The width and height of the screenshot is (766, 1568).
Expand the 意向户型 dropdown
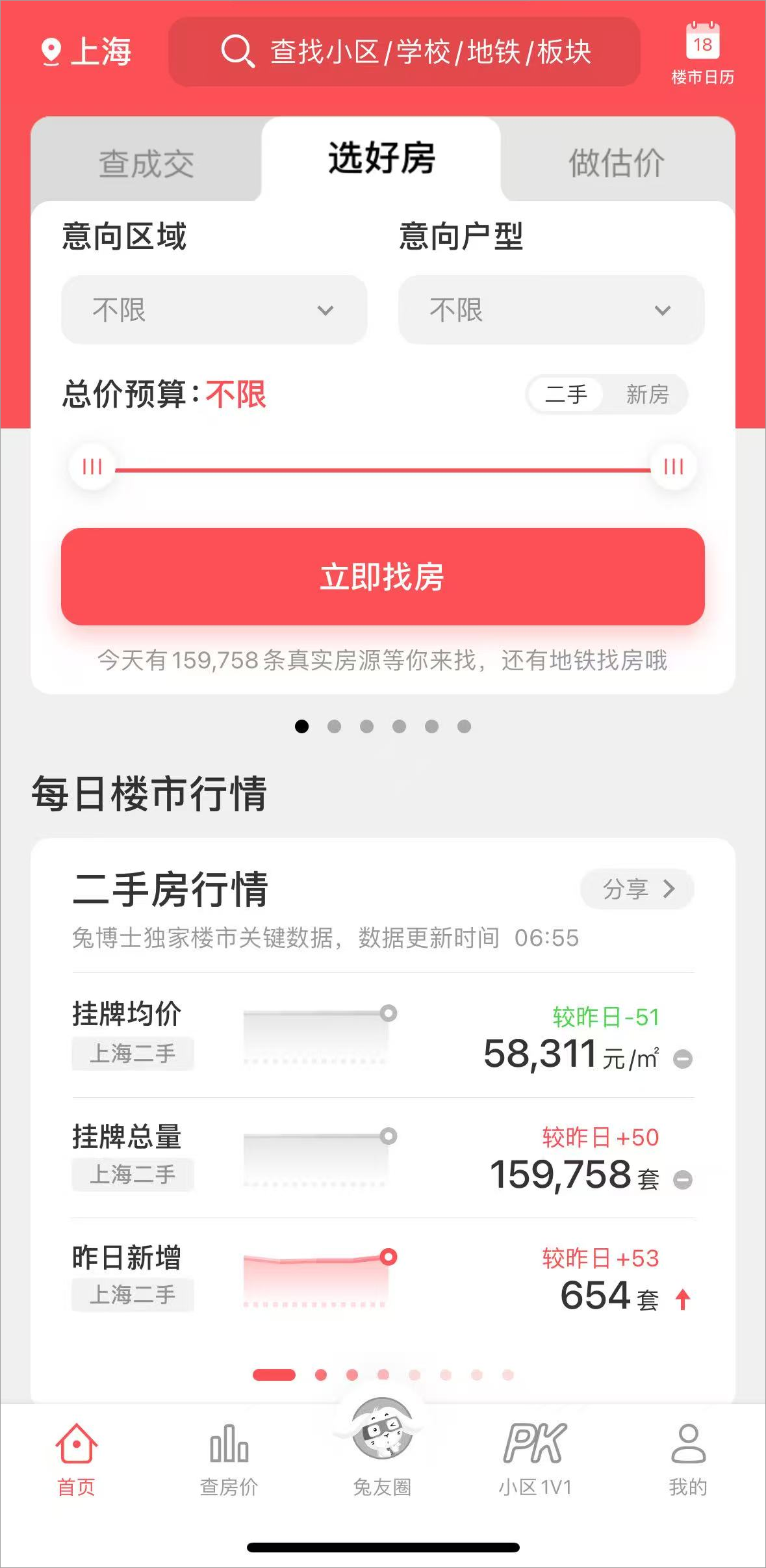click(551, 310)
